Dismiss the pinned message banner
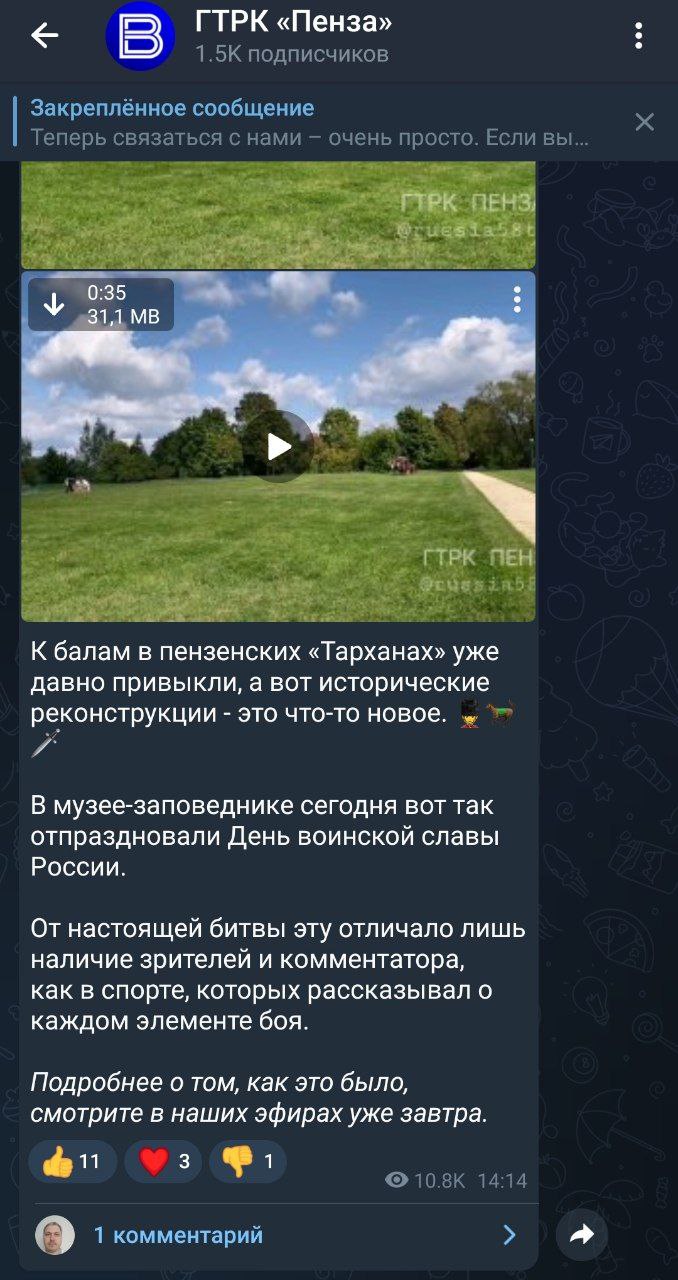Viewport: 678px width, 1280px height. pyautogui.click(x=644, y=122)
